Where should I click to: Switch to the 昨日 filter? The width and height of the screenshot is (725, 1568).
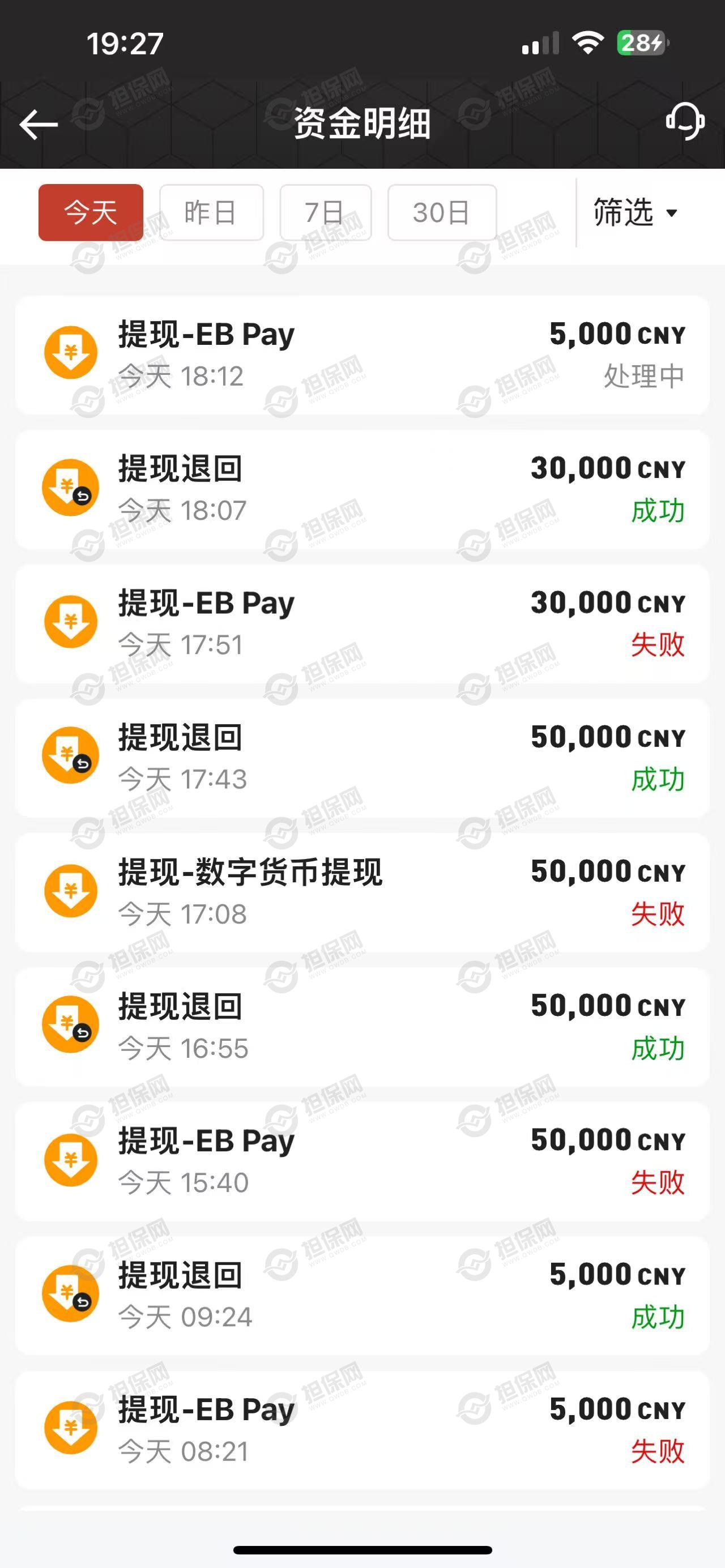[x=211, y=212]
